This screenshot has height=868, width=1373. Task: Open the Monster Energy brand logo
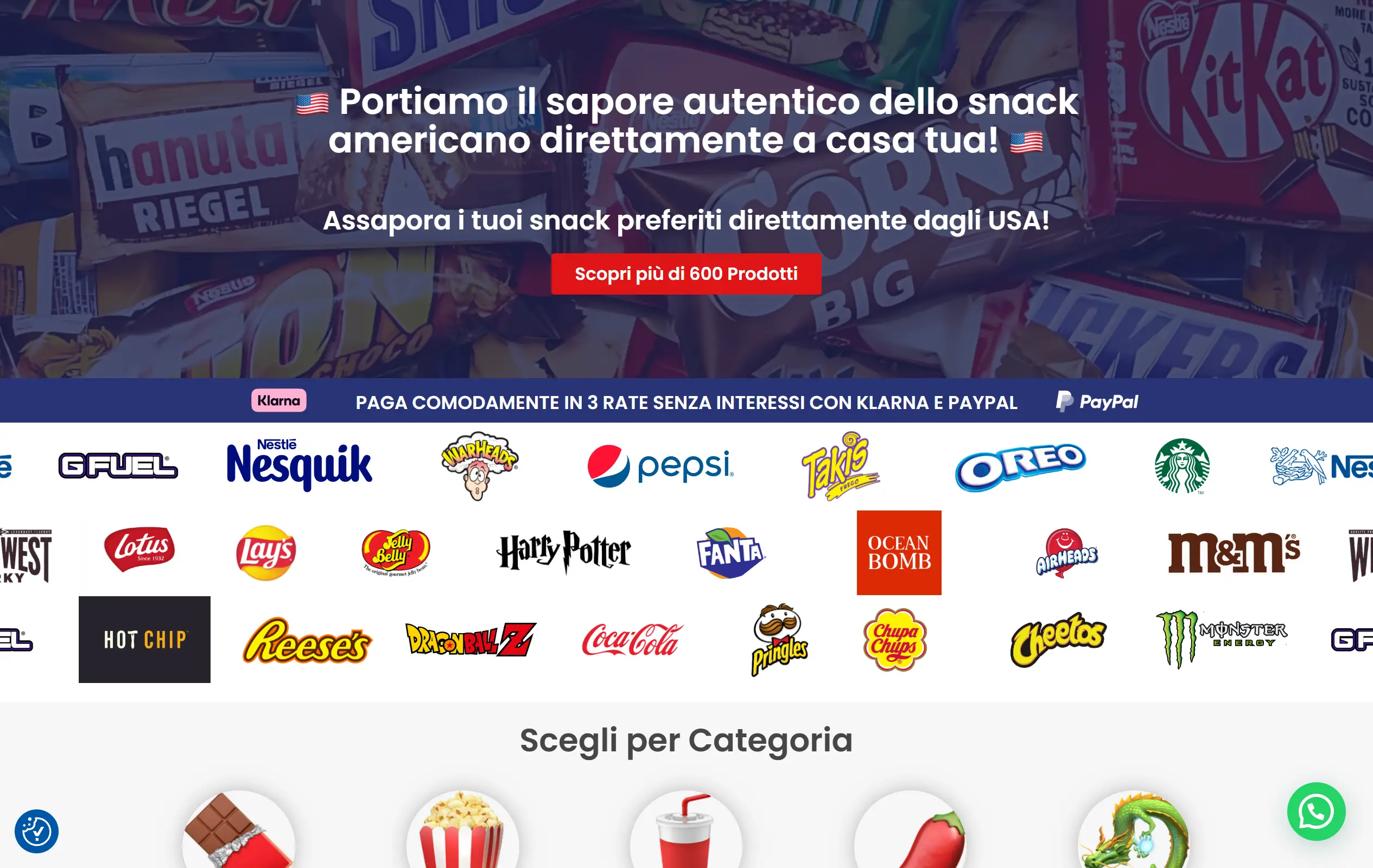point(1221,640)
